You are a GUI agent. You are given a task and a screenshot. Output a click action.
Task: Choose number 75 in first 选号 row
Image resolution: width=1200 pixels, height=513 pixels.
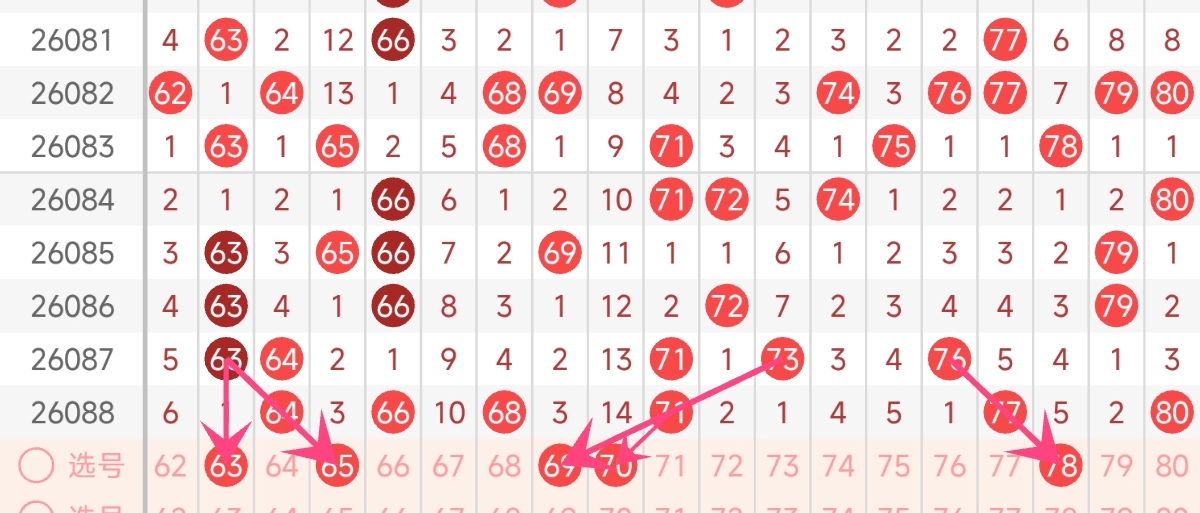pyautogui.click(x=893, y=466)
